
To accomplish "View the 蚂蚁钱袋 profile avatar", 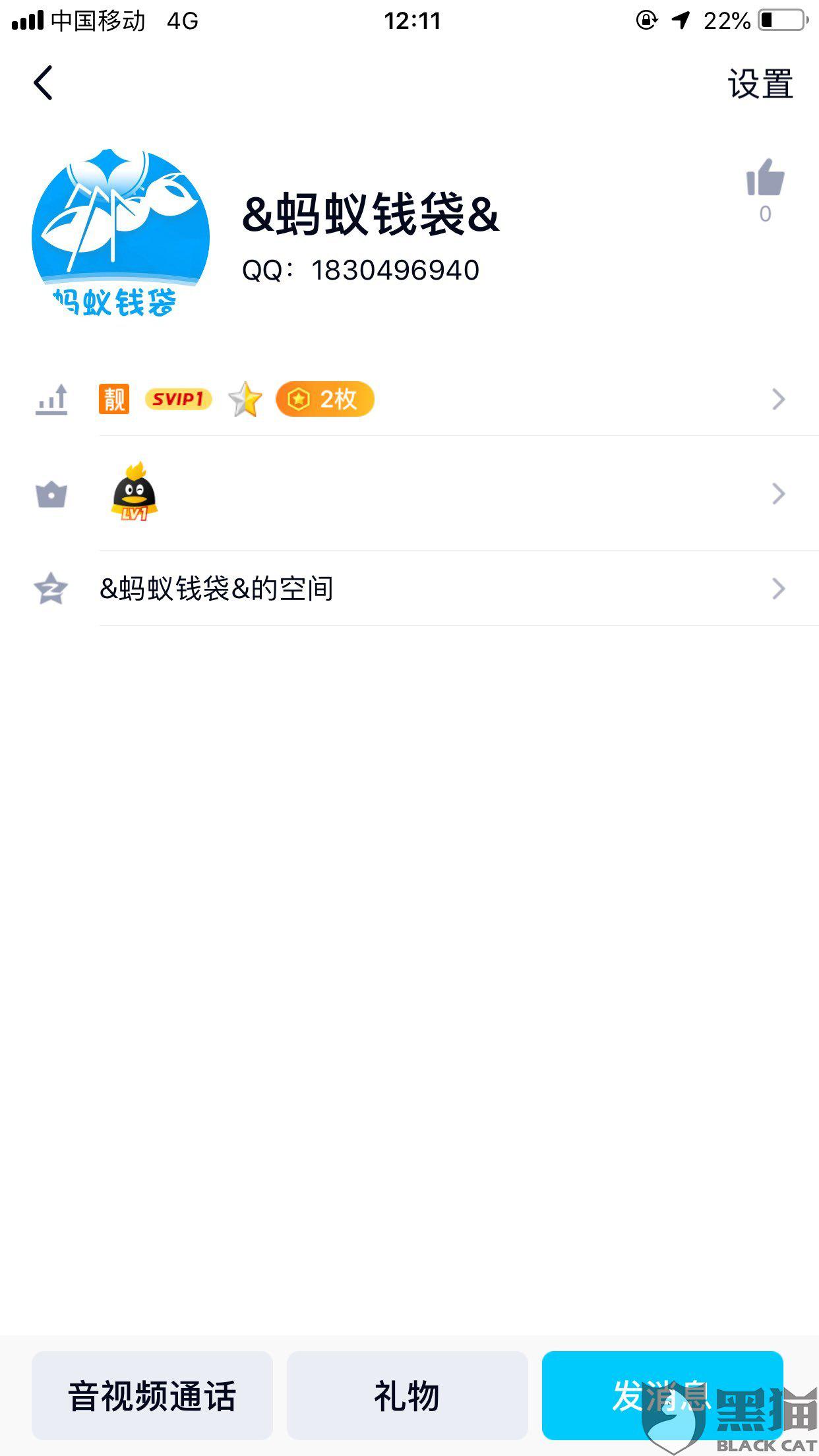I will (121, 233).
